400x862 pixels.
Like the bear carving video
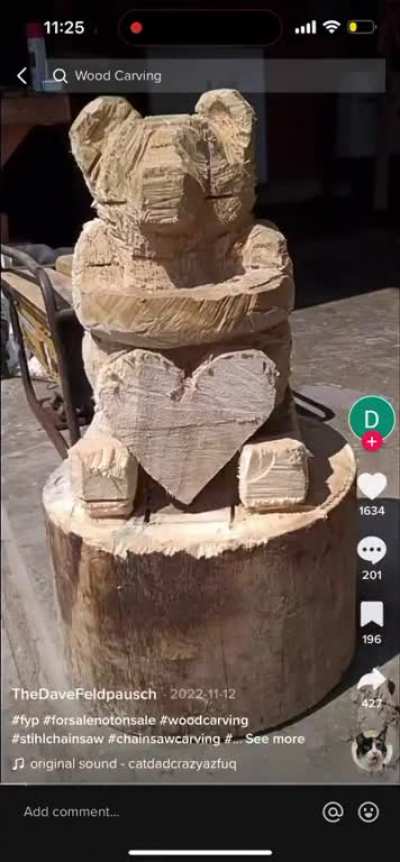[372, 486]
